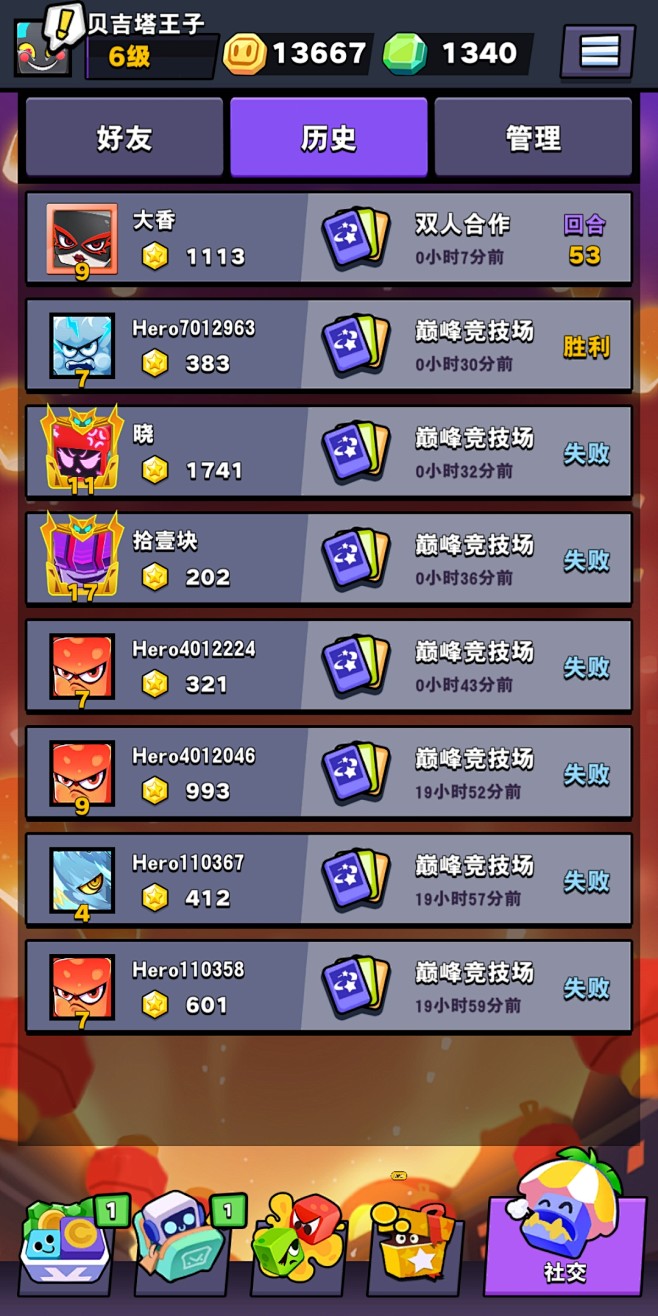Open the Hero4012224 match entry

pos(329,667)
